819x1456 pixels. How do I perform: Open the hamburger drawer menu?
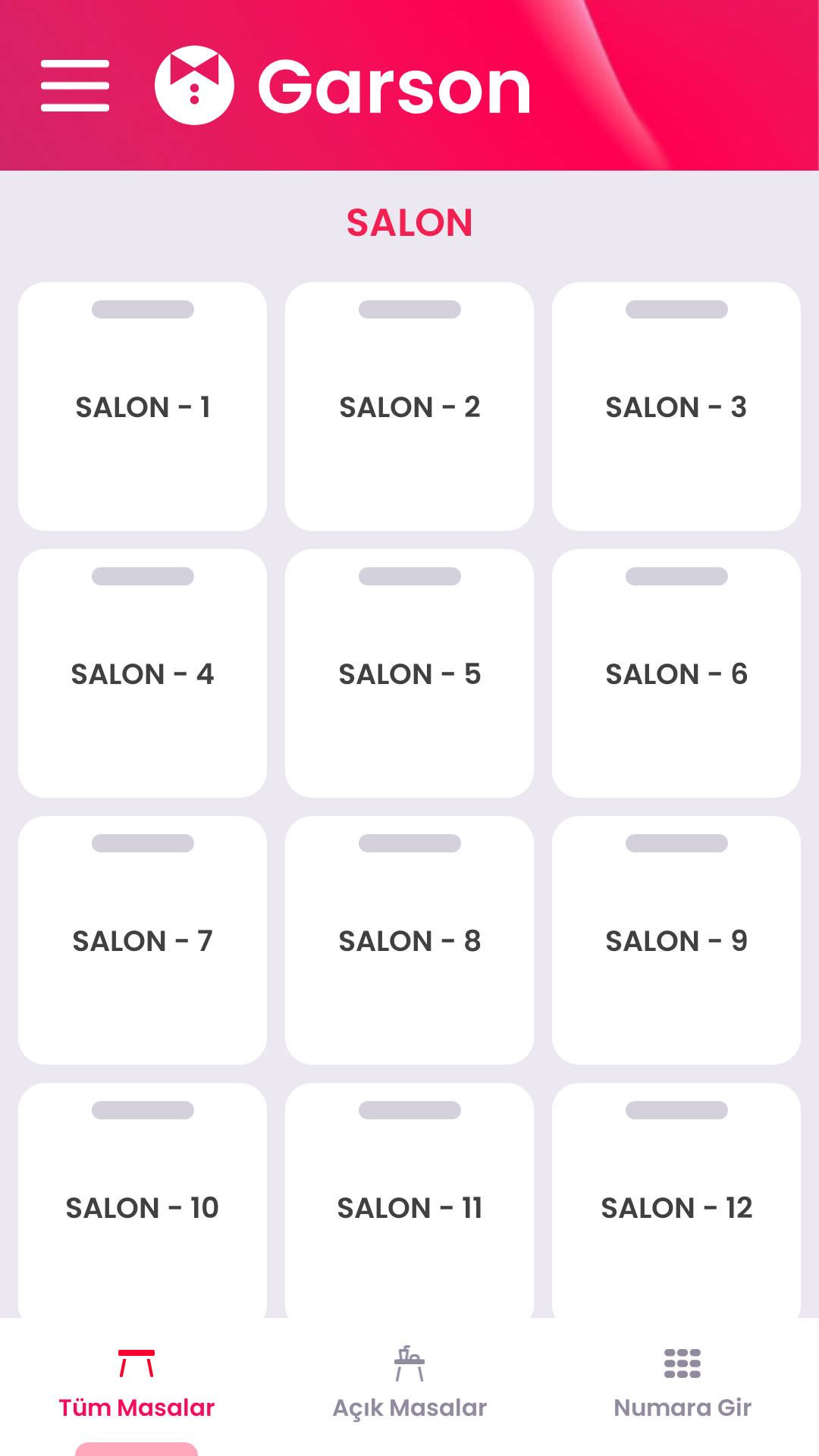coord(75,86)
